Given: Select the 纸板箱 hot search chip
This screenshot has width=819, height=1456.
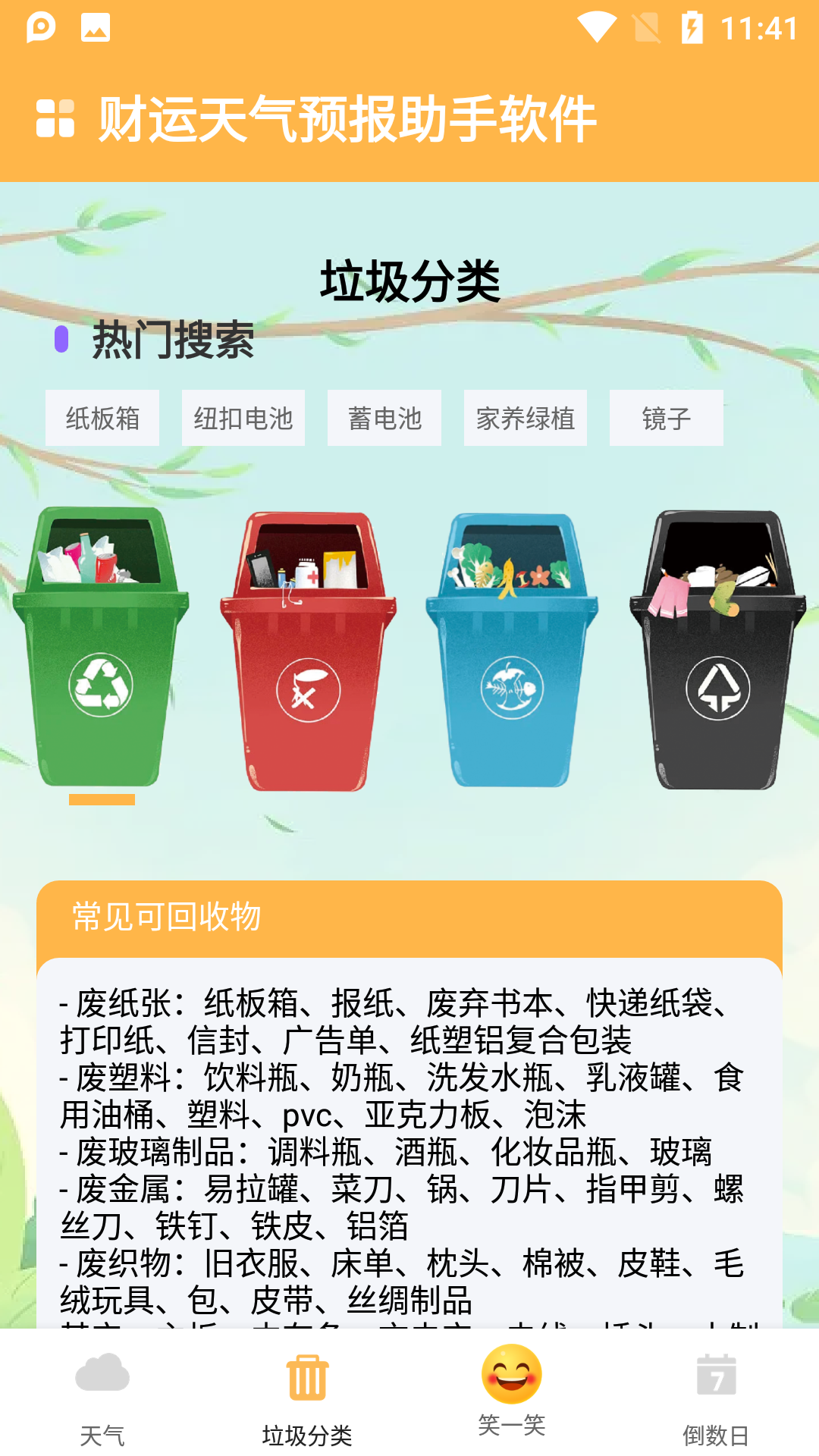Looking at the screenshot, I should click(102, 418).
